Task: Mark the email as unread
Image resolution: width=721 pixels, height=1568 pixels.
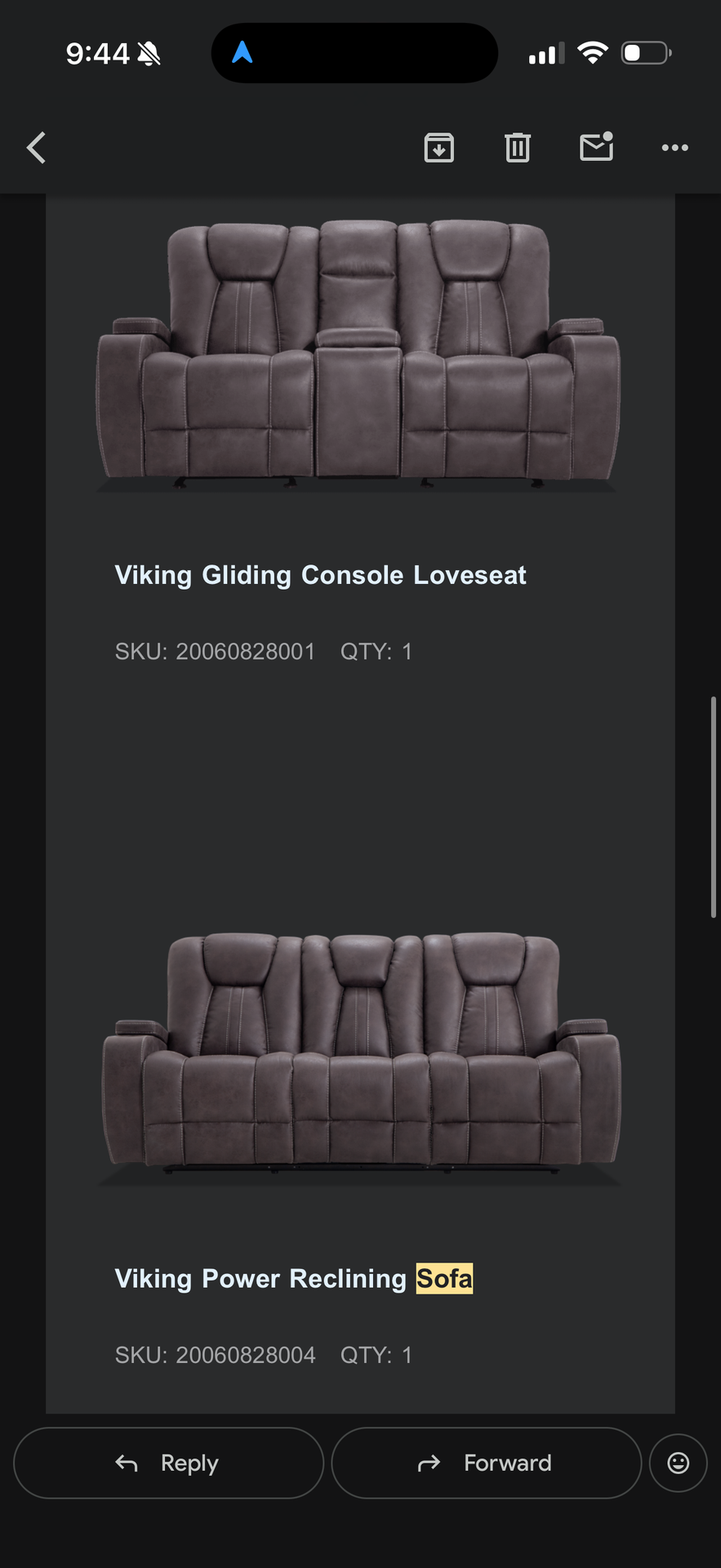Action: tap(596, 148)
